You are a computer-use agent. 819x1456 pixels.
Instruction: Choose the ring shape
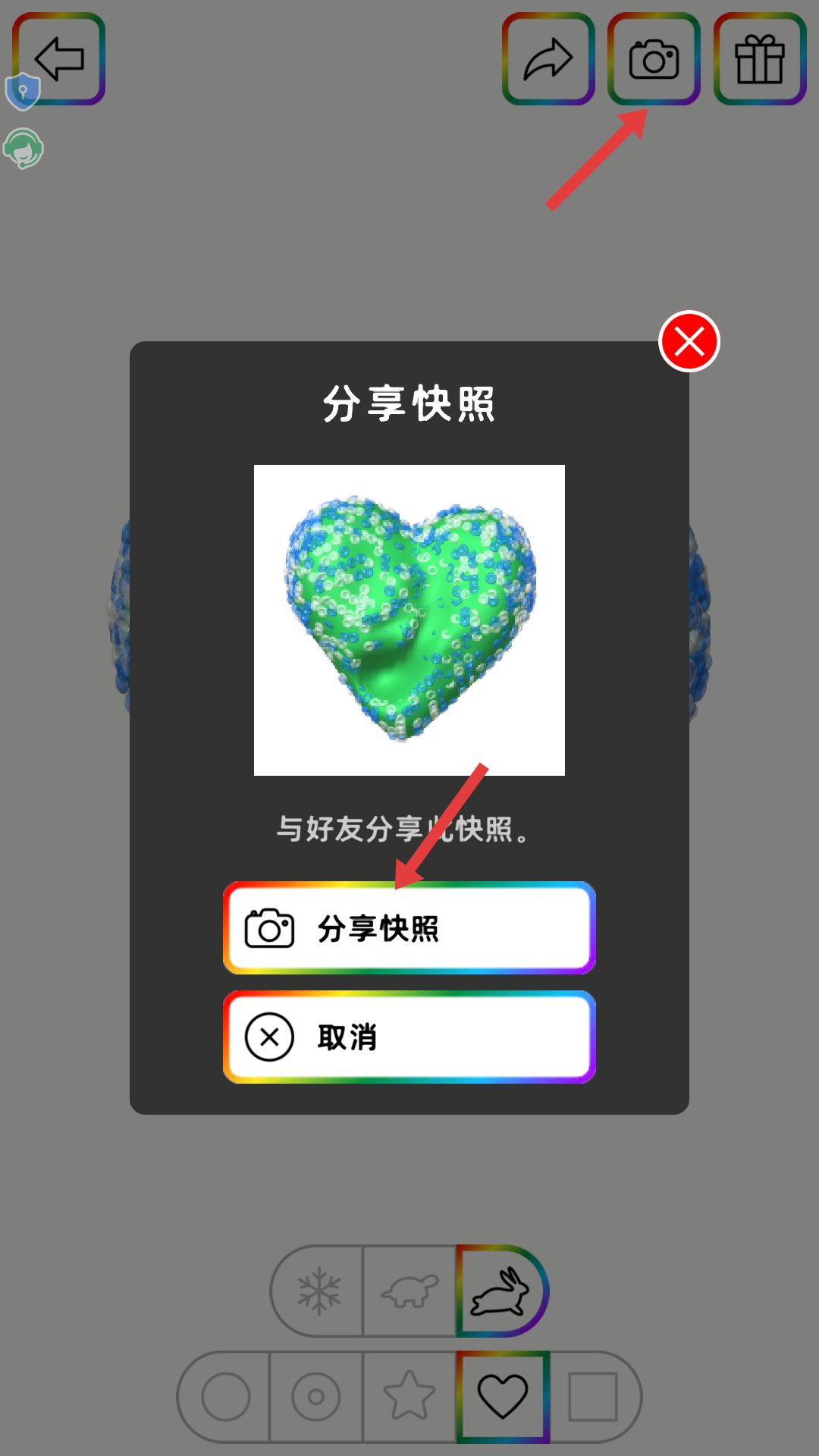316,1396
